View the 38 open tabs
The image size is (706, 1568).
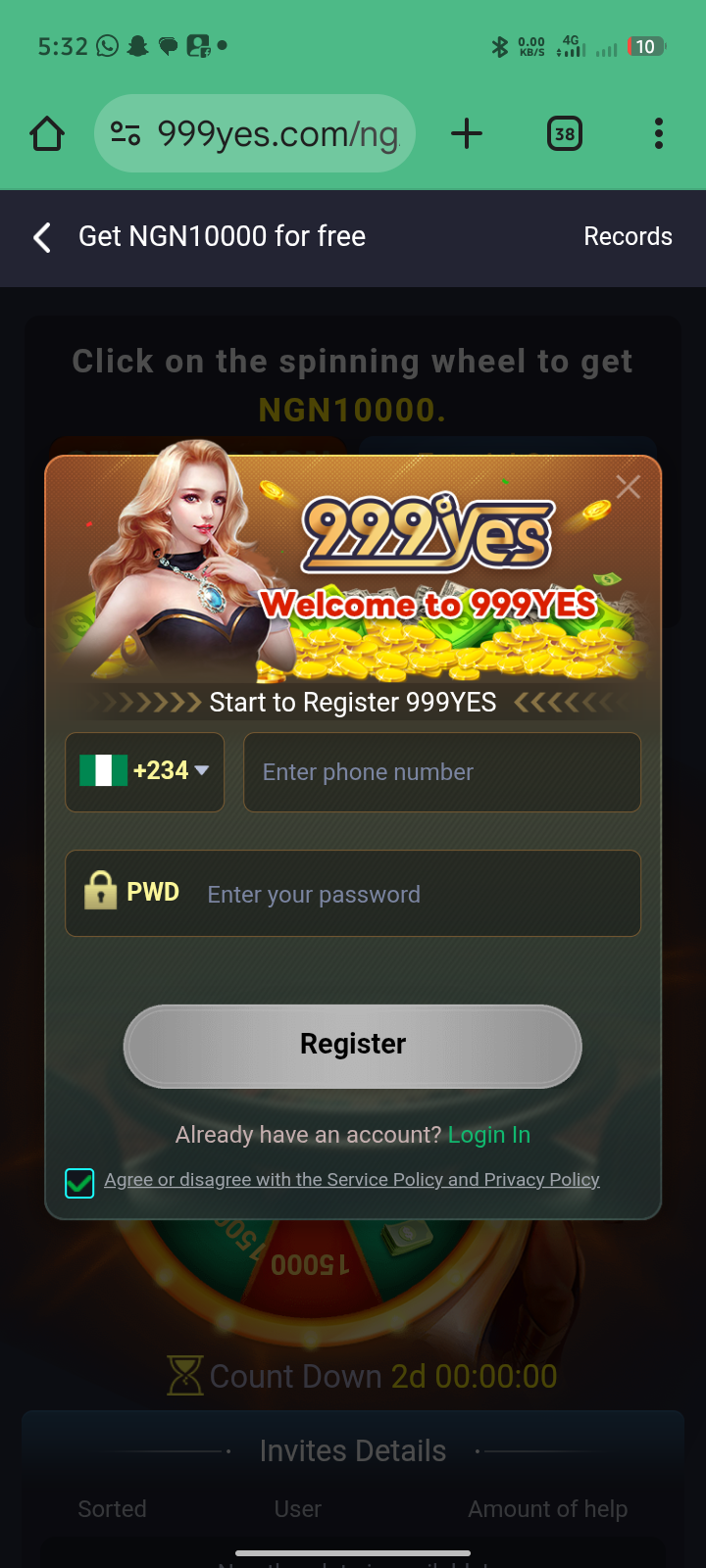(x=565, y=133)
